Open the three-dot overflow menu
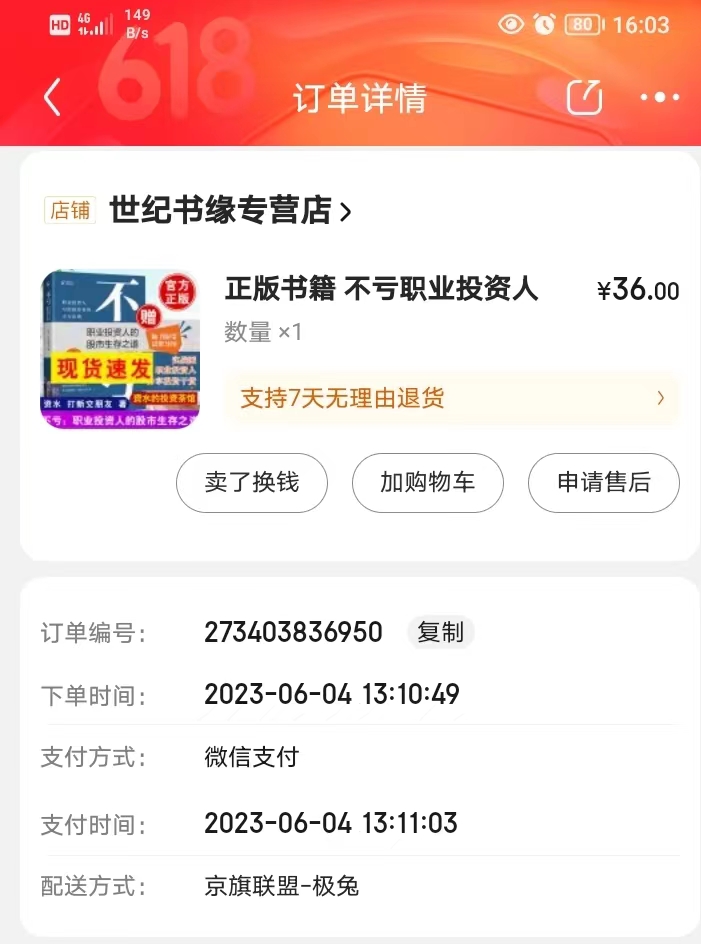 (x=659, y=97)
